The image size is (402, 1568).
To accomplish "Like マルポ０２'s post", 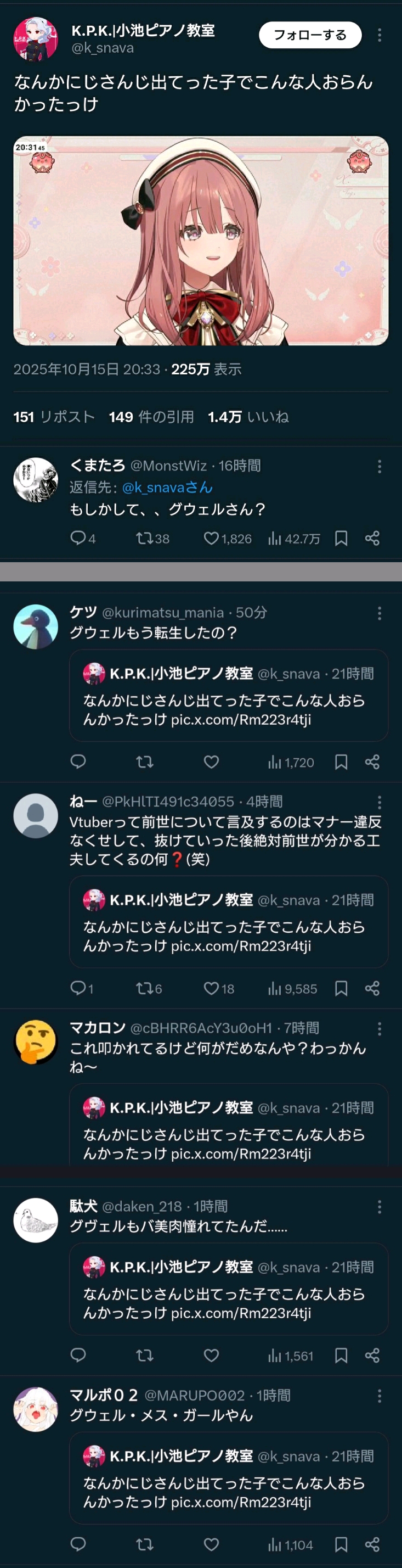I will click(x=211, y=1544).
